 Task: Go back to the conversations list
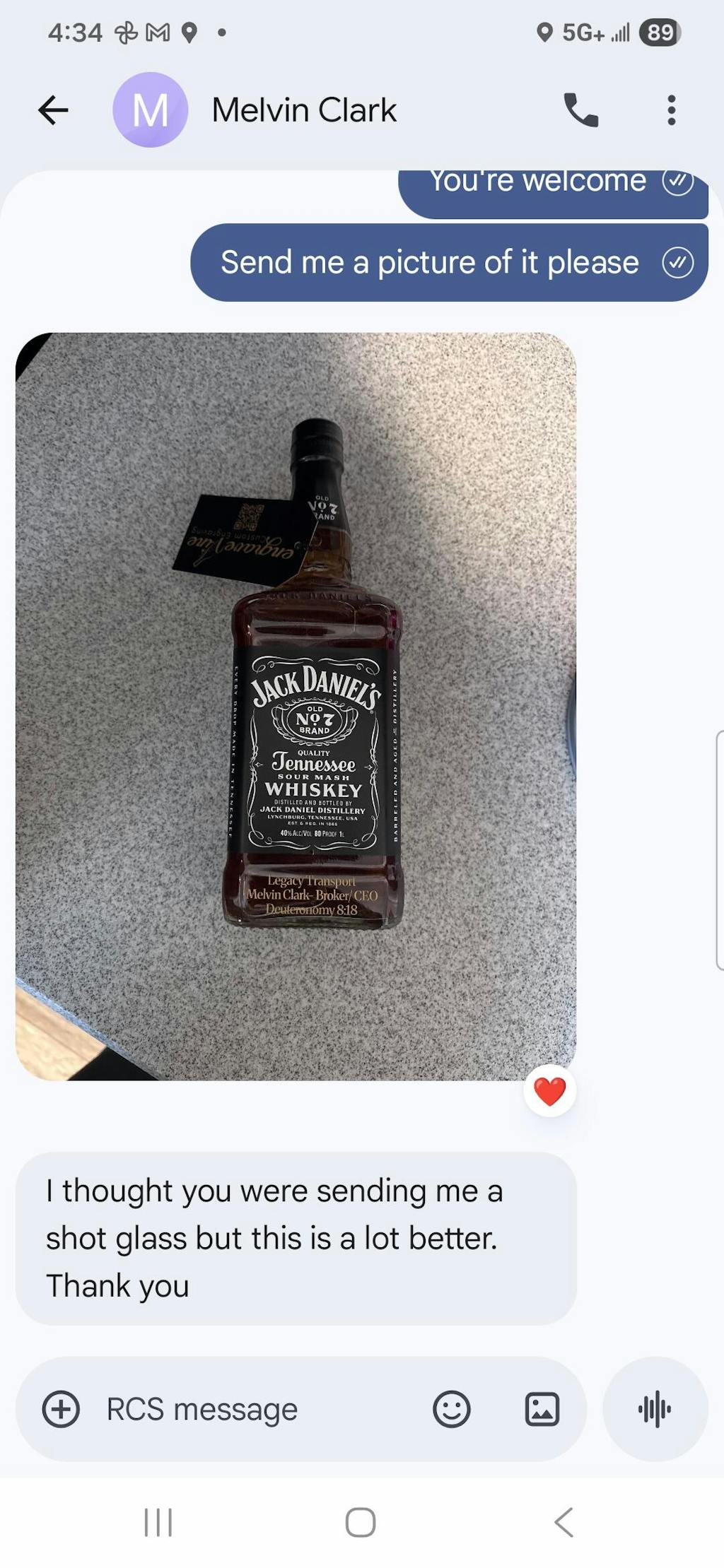(53, 110)
